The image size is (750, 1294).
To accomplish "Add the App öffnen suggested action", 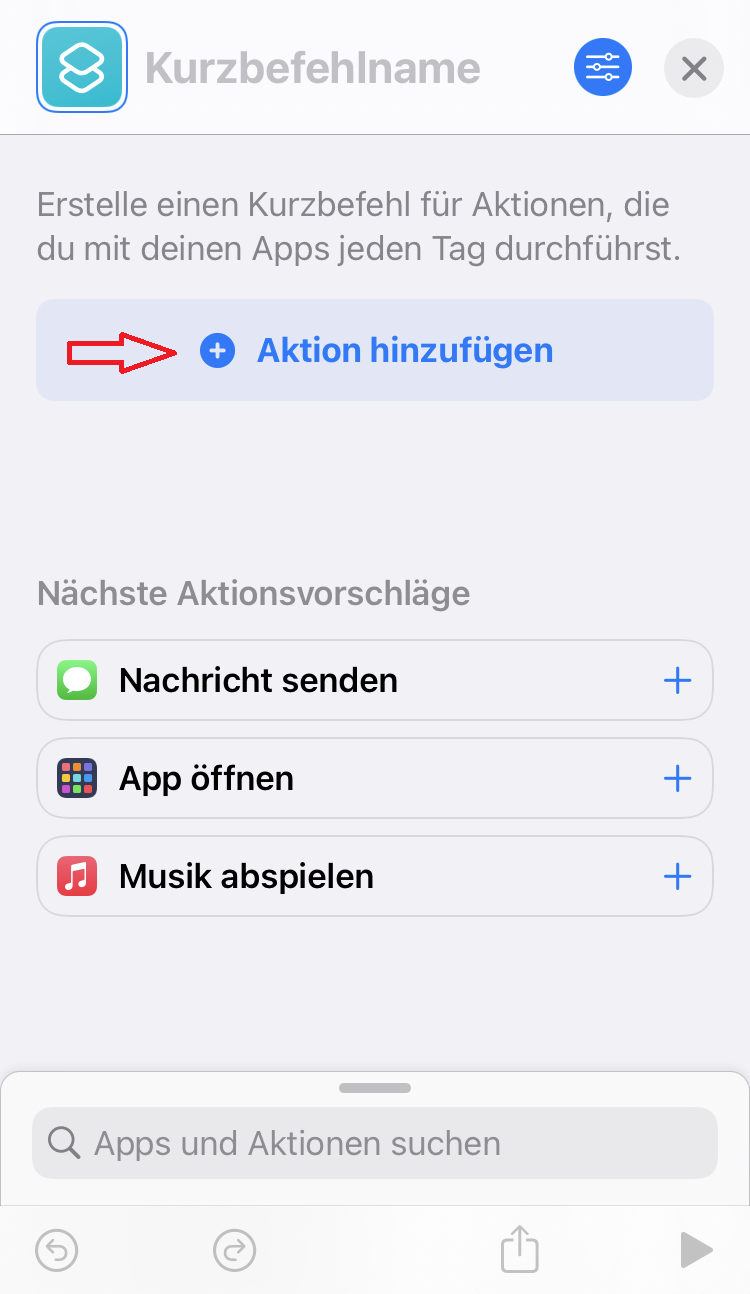I will point(677,779).
